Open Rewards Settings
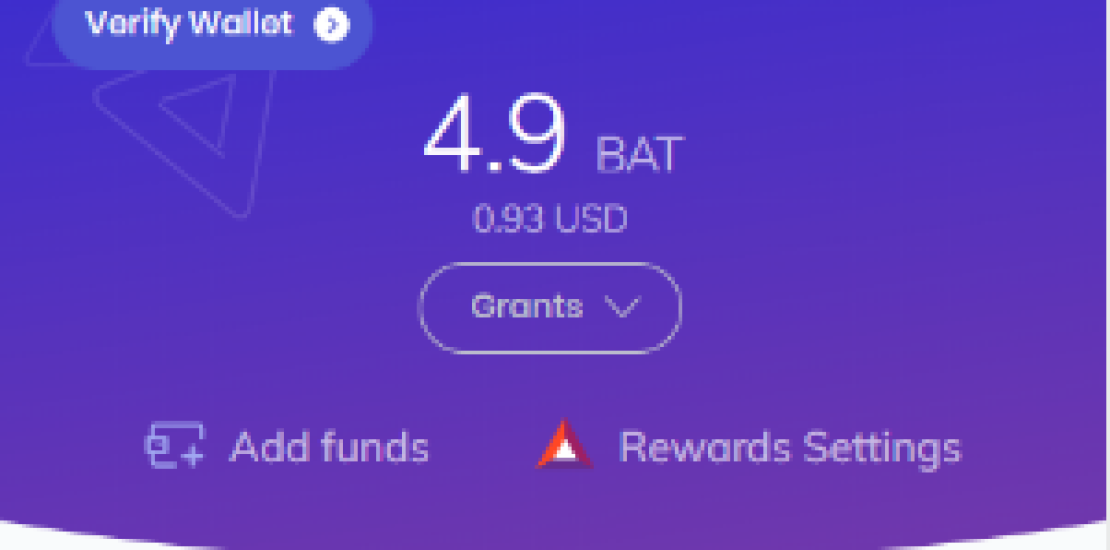 750,447
